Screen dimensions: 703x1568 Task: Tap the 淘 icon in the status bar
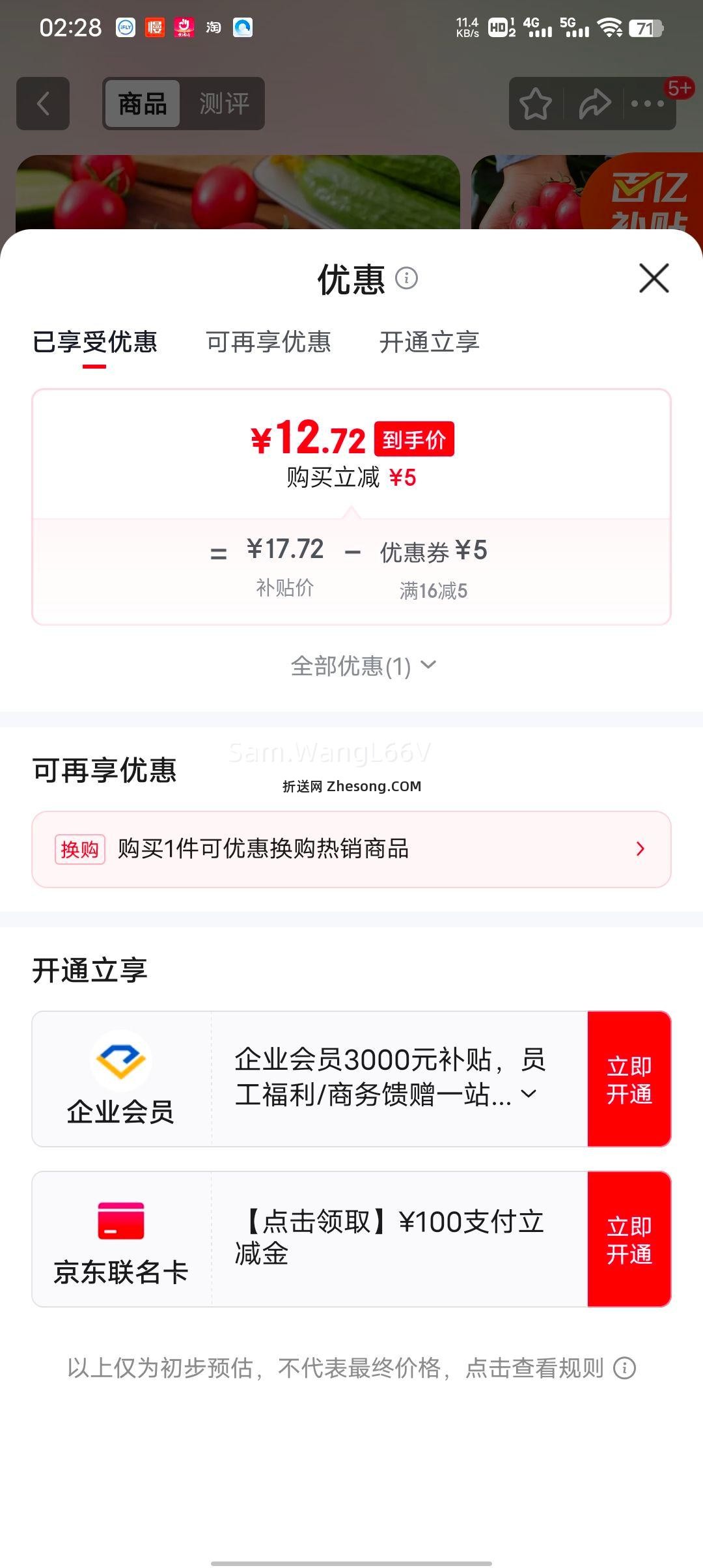213,27
